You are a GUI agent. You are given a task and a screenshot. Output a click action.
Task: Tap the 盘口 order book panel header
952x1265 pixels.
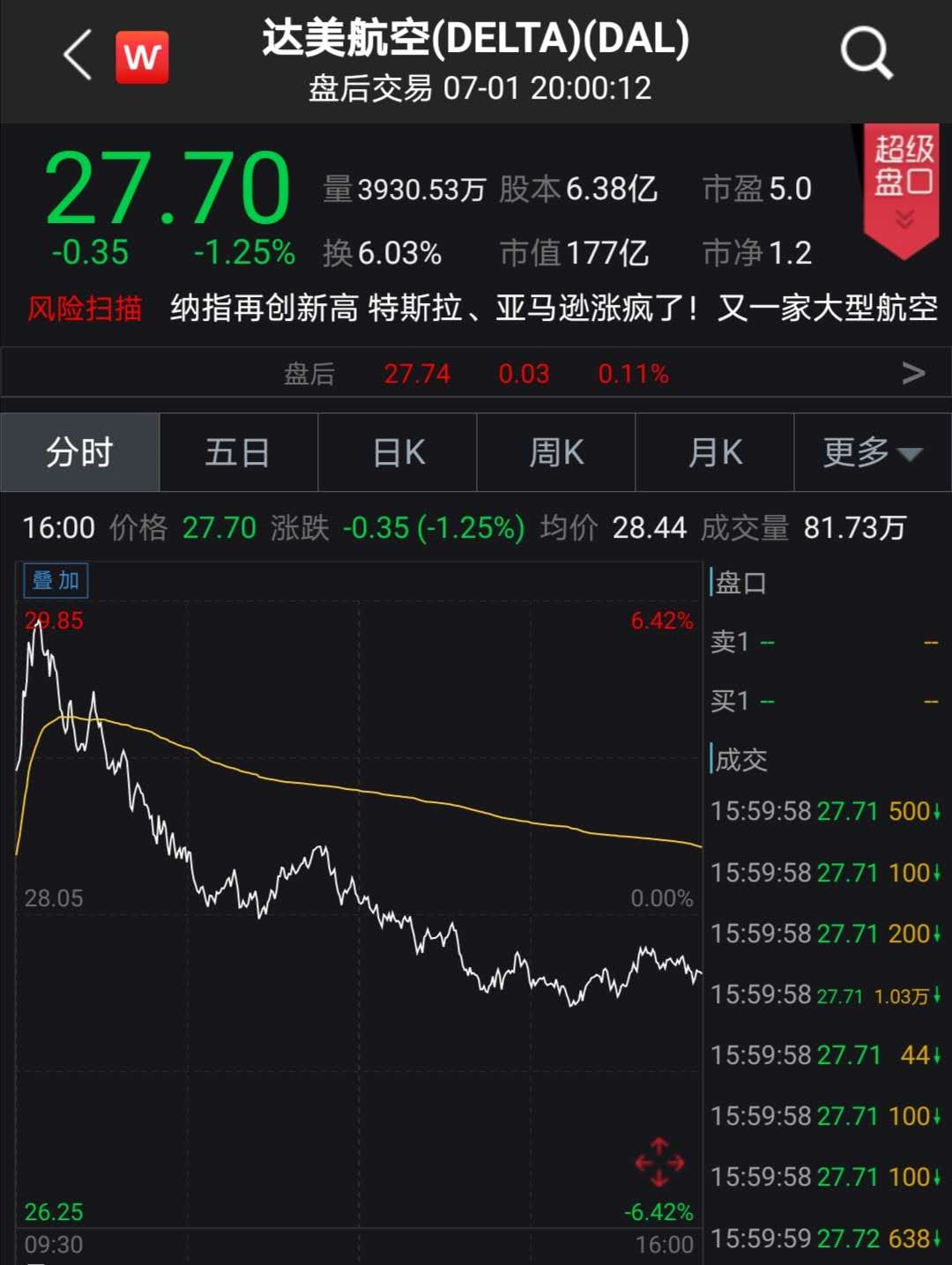tap(743, 583)
